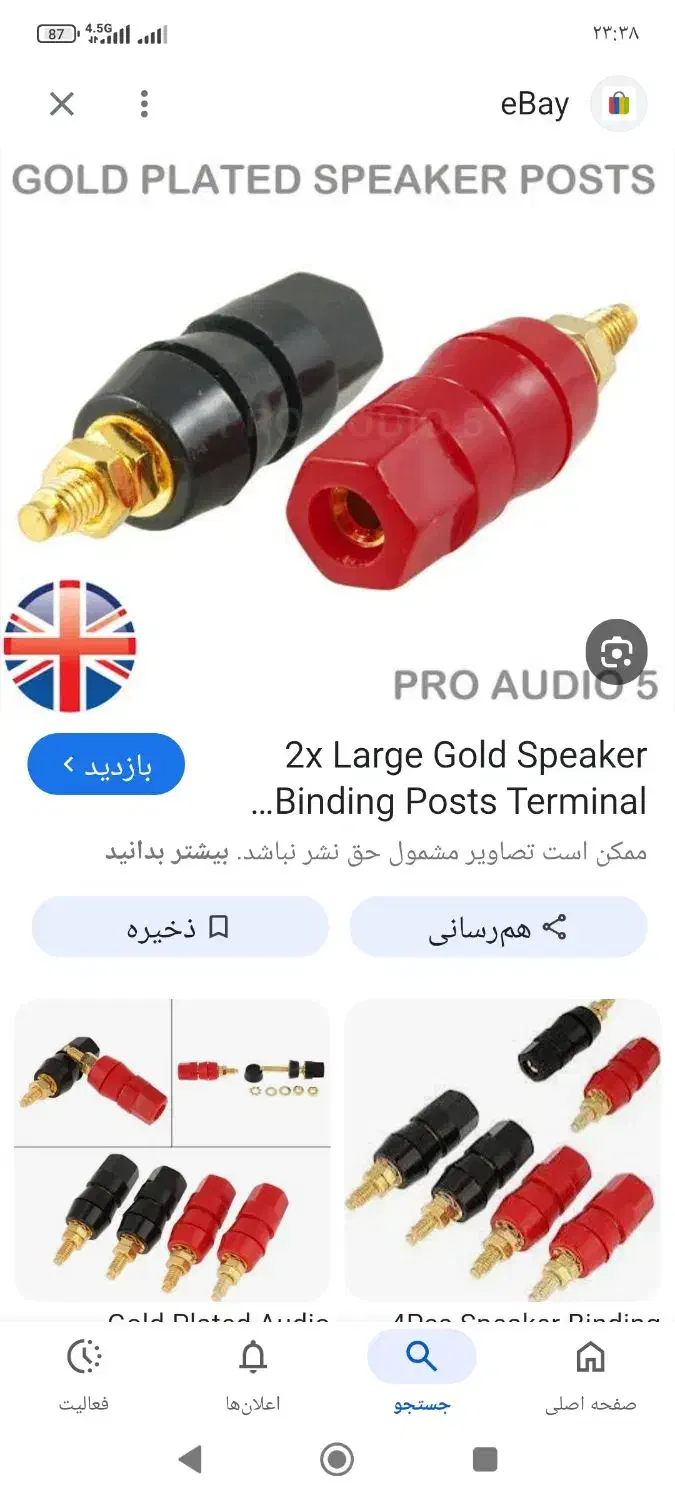Open the بیشتر بدانید link
Viewport: 675px width, 1500px height.
(167, 853)
